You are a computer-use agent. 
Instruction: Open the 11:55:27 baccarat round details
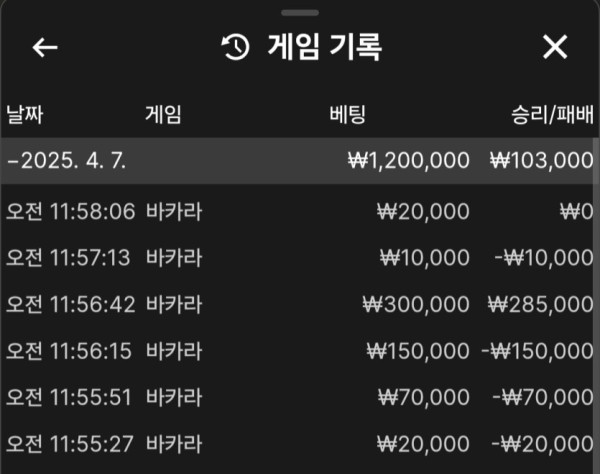pyautogui.click(x=298, y=443)
